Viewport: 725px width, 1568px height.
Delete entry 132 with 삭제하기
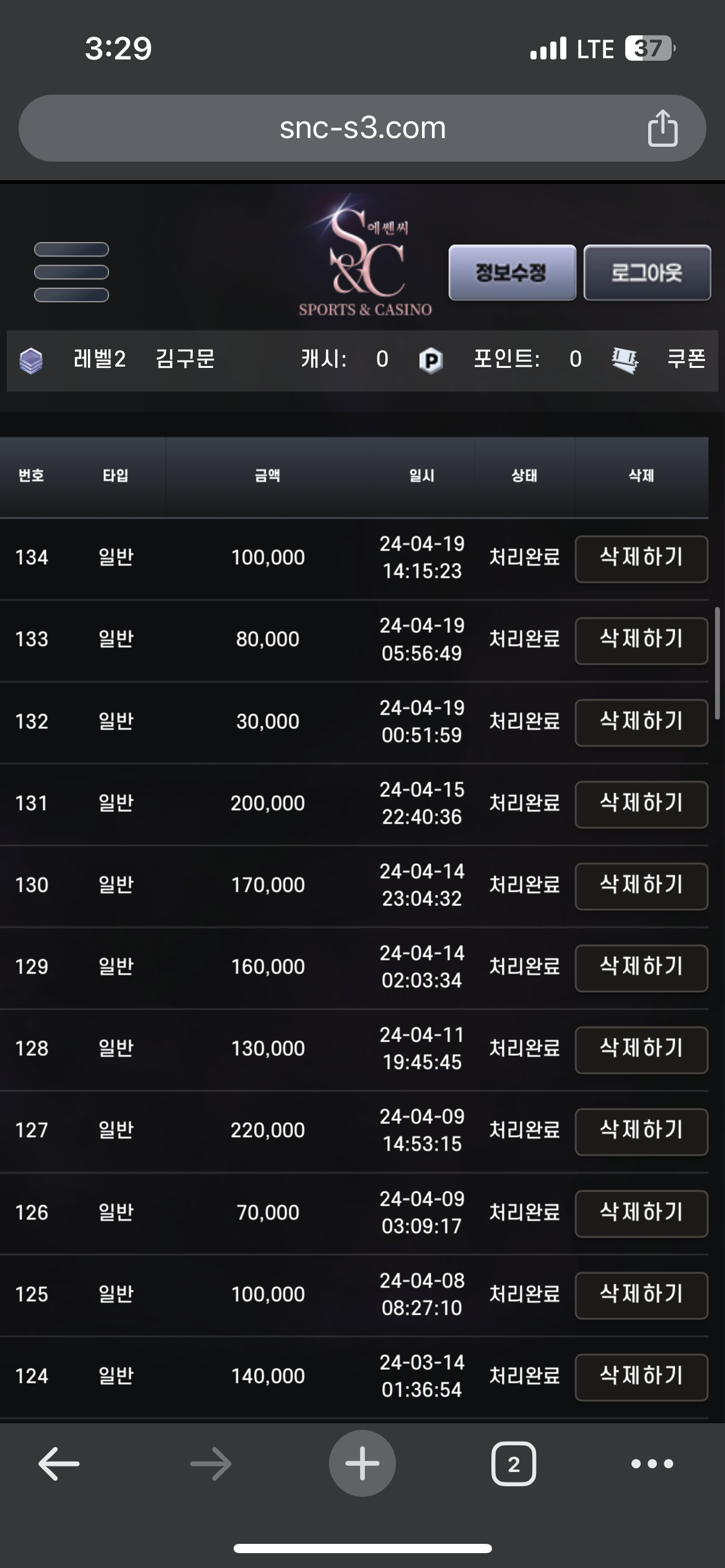tap(641, 722)
